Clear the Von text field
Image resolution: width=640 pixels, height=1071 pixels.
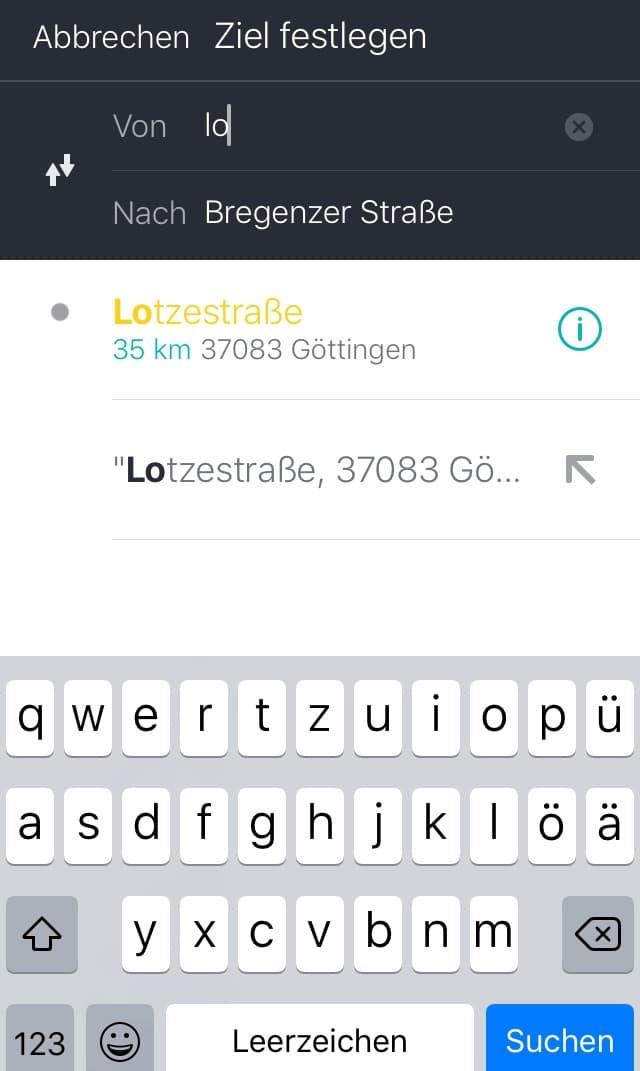(579, 127)
